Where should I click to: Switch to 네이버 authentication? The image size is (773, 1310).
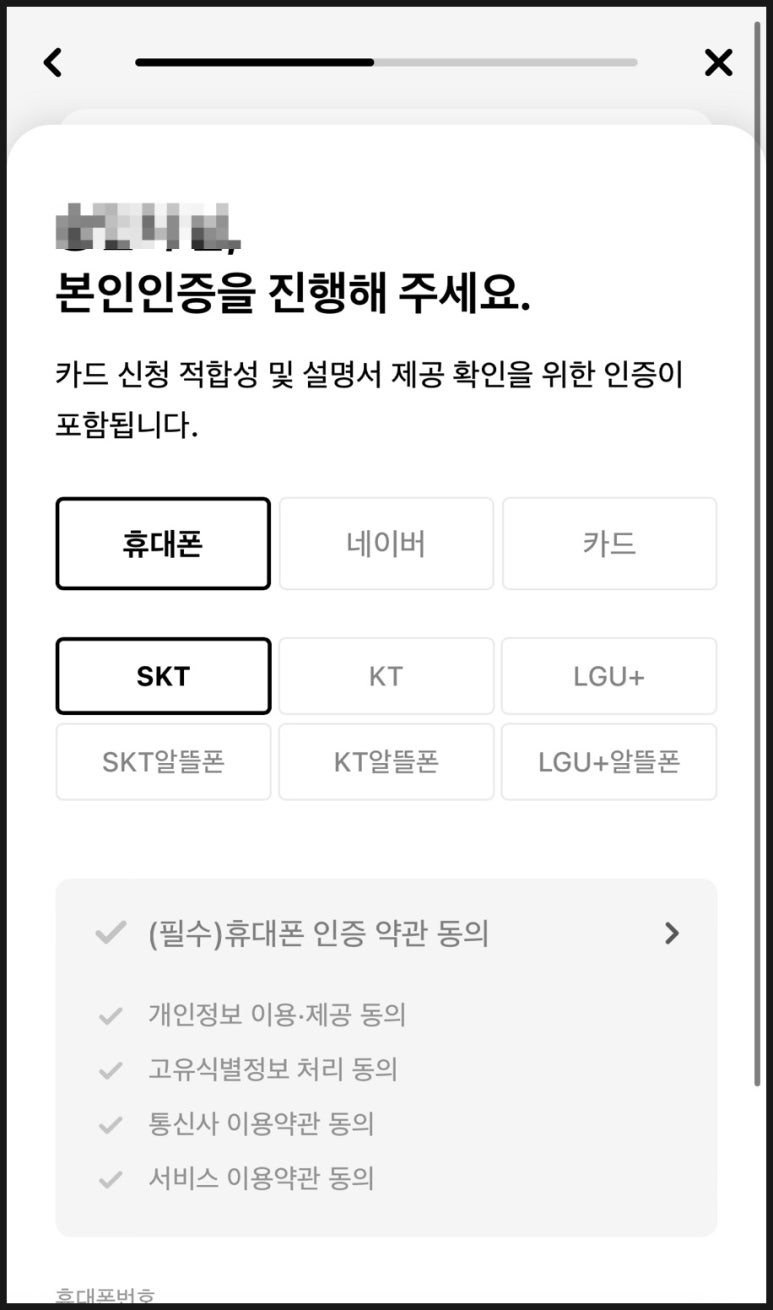coord(386,544)
